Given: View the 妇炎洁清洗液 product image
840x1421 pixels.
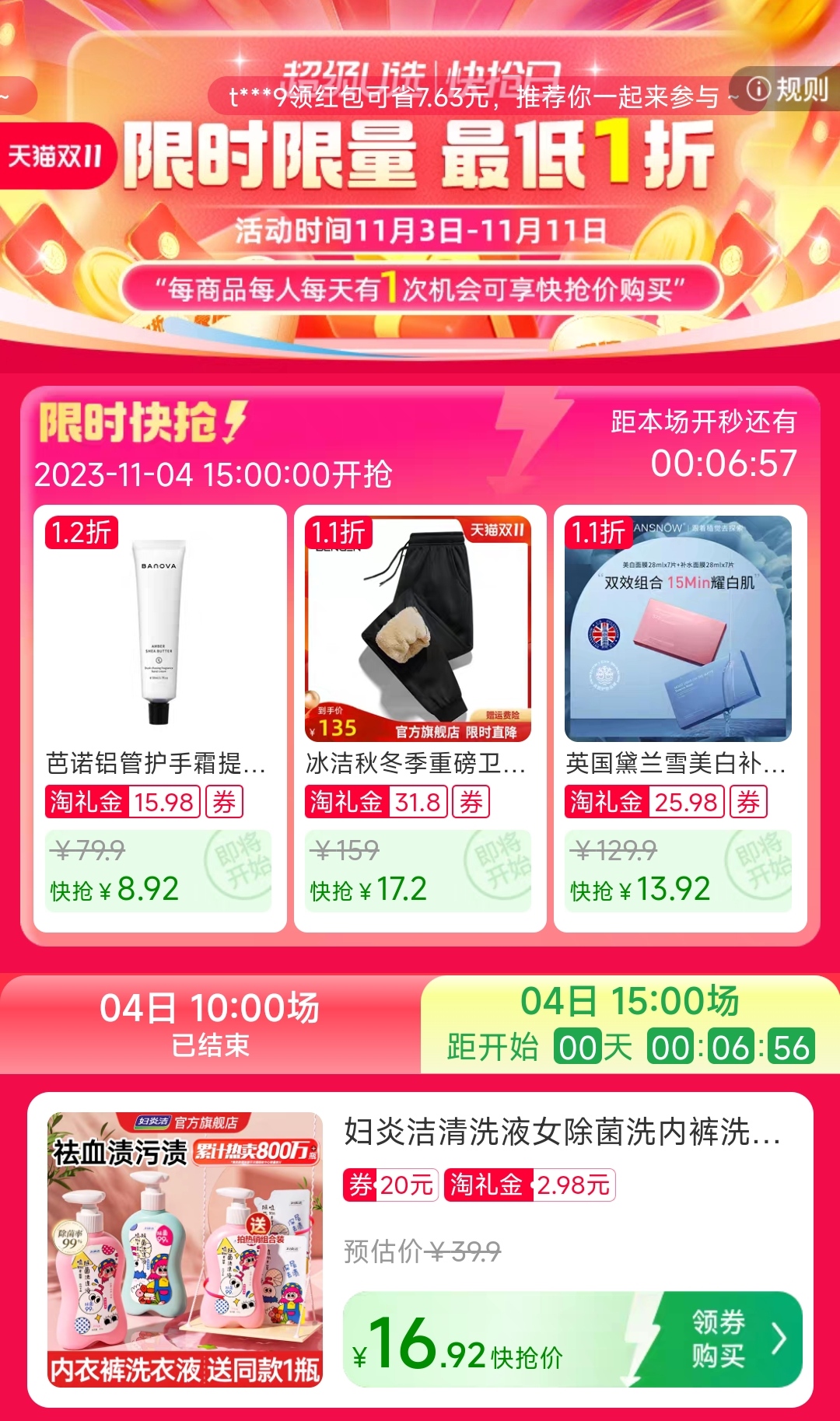Looking at the screenshot, I should [185, 1250].
